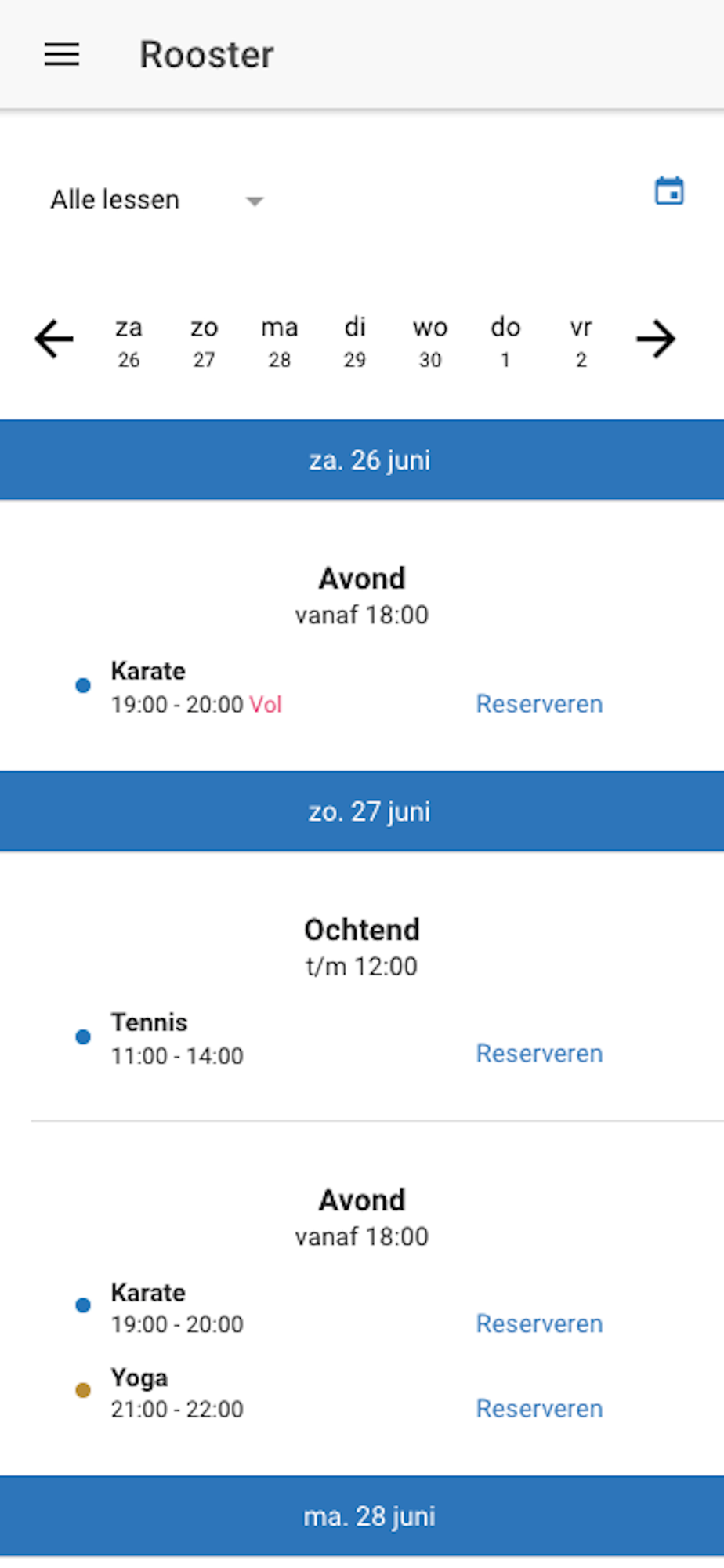Tap Reserveren for Saturday's full Karate class
The height and width of the screenshot is (1568, 724).
pos(539,703)
